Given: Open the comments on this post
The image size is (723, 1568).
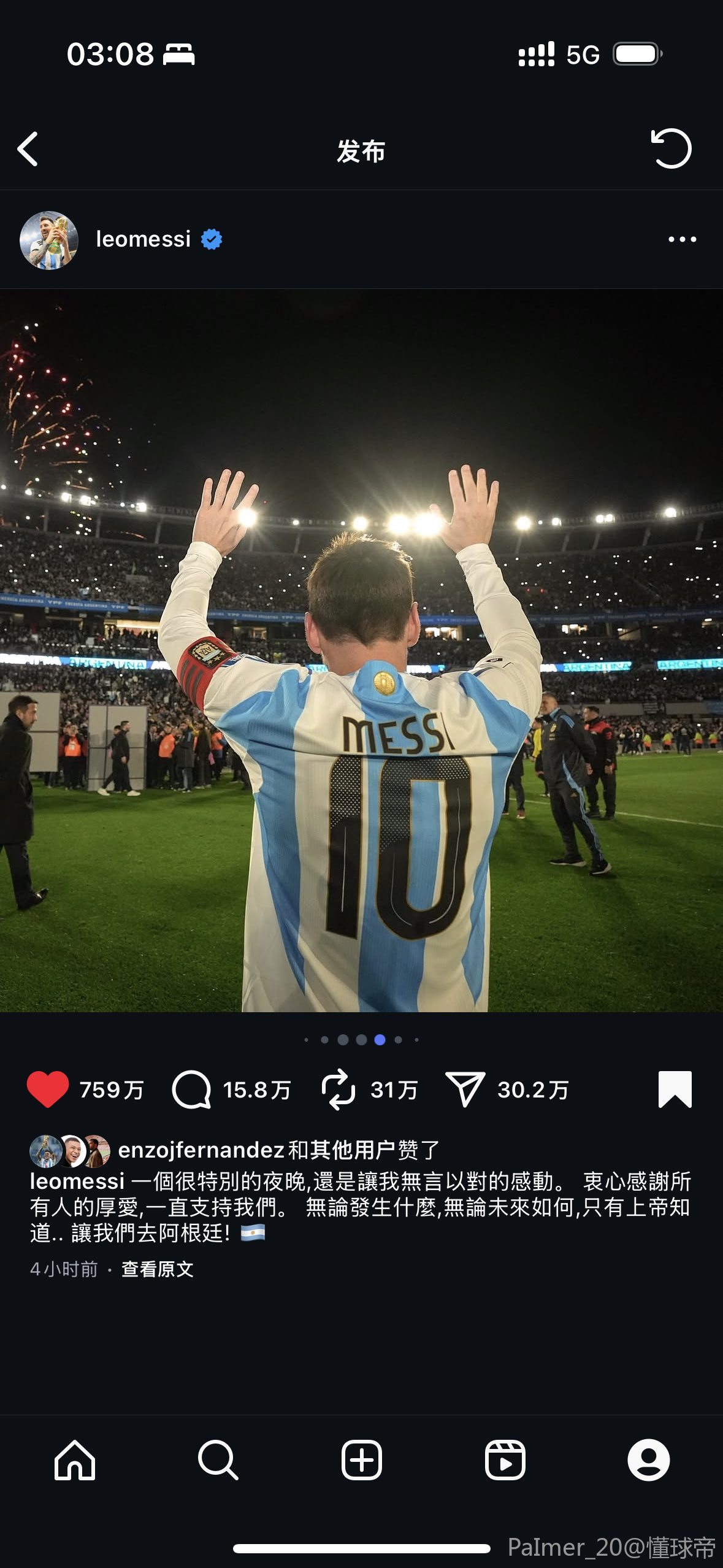Looking at the screenshot, I should (x=192, y=1090).
